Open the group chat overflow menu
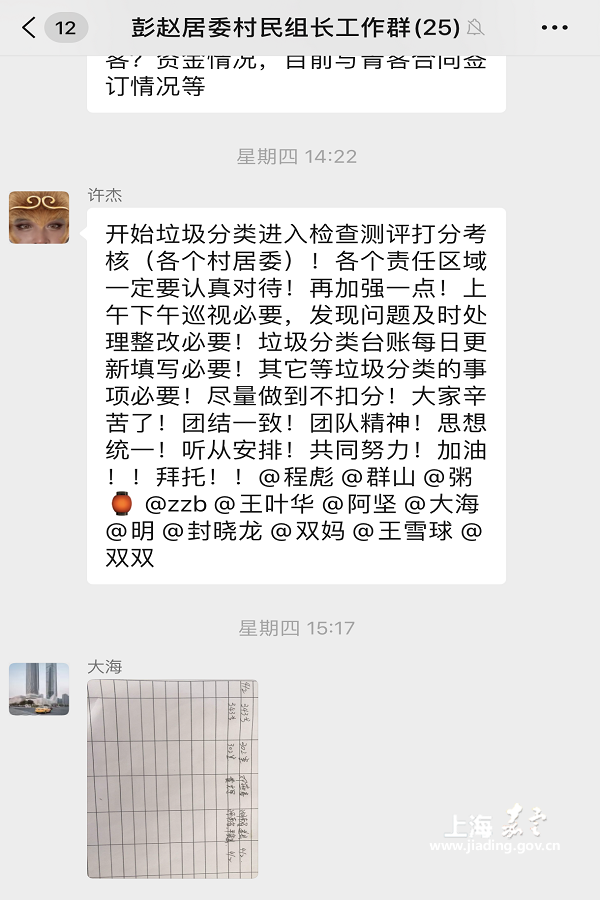The width and height of the screenshot is (600, 900). pos(553,28)
